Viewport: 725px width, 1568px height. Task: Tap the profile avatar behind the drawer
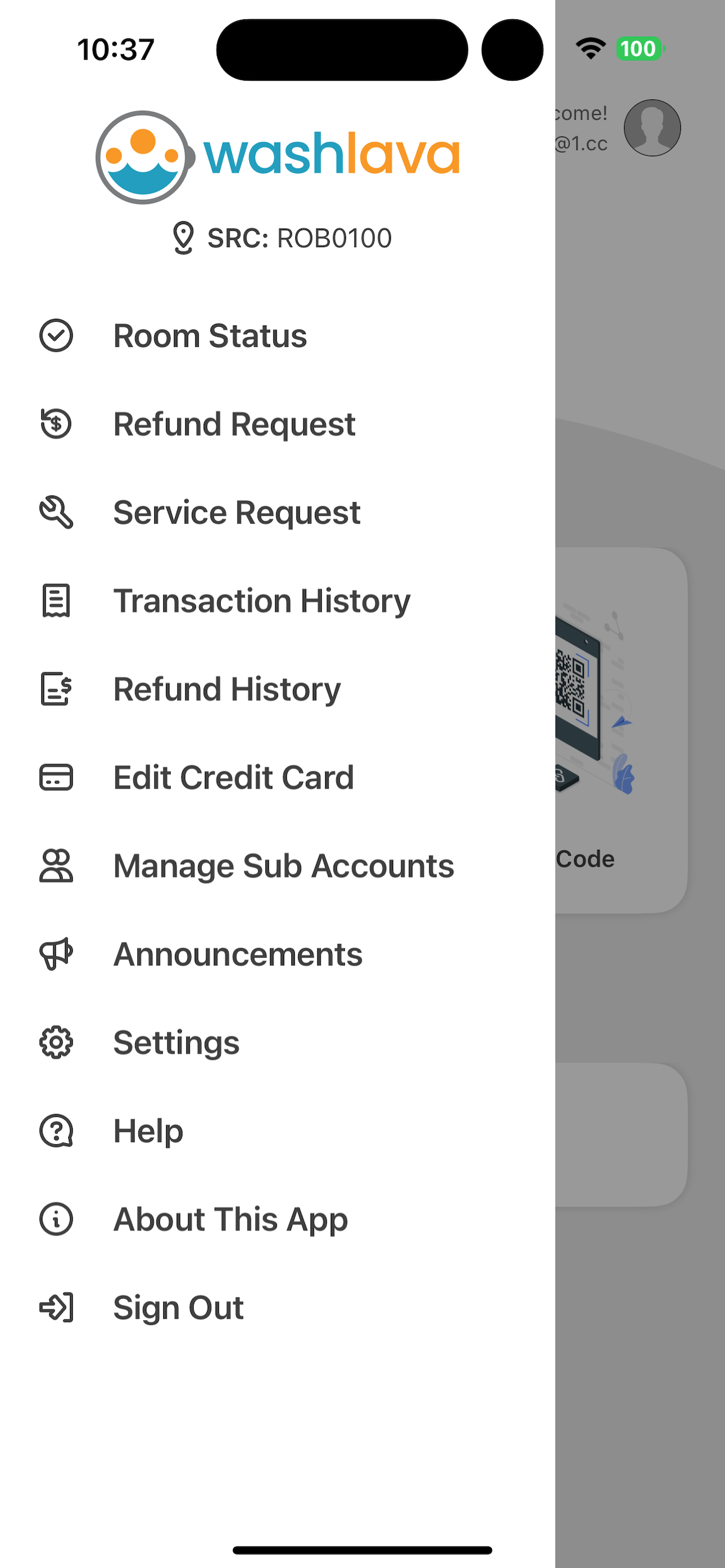[x=652, y=128]
